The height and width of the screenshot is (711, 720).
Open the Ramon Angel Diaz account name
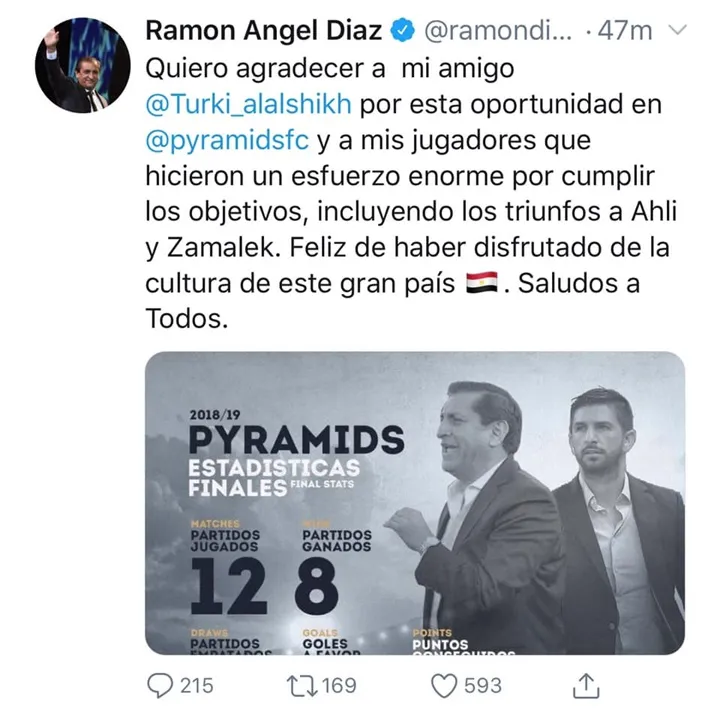coord(263,31)
